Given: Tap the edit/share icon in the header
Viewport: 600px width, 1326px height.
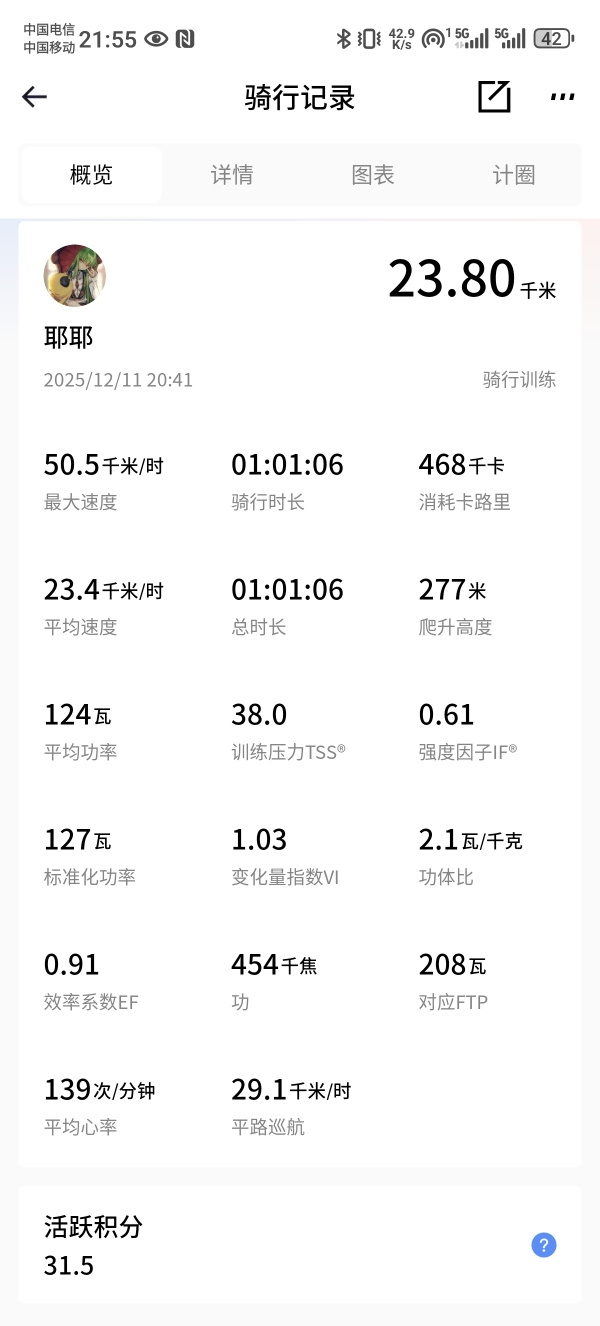Looking at the screenshot, I should (x=494, y=97).
